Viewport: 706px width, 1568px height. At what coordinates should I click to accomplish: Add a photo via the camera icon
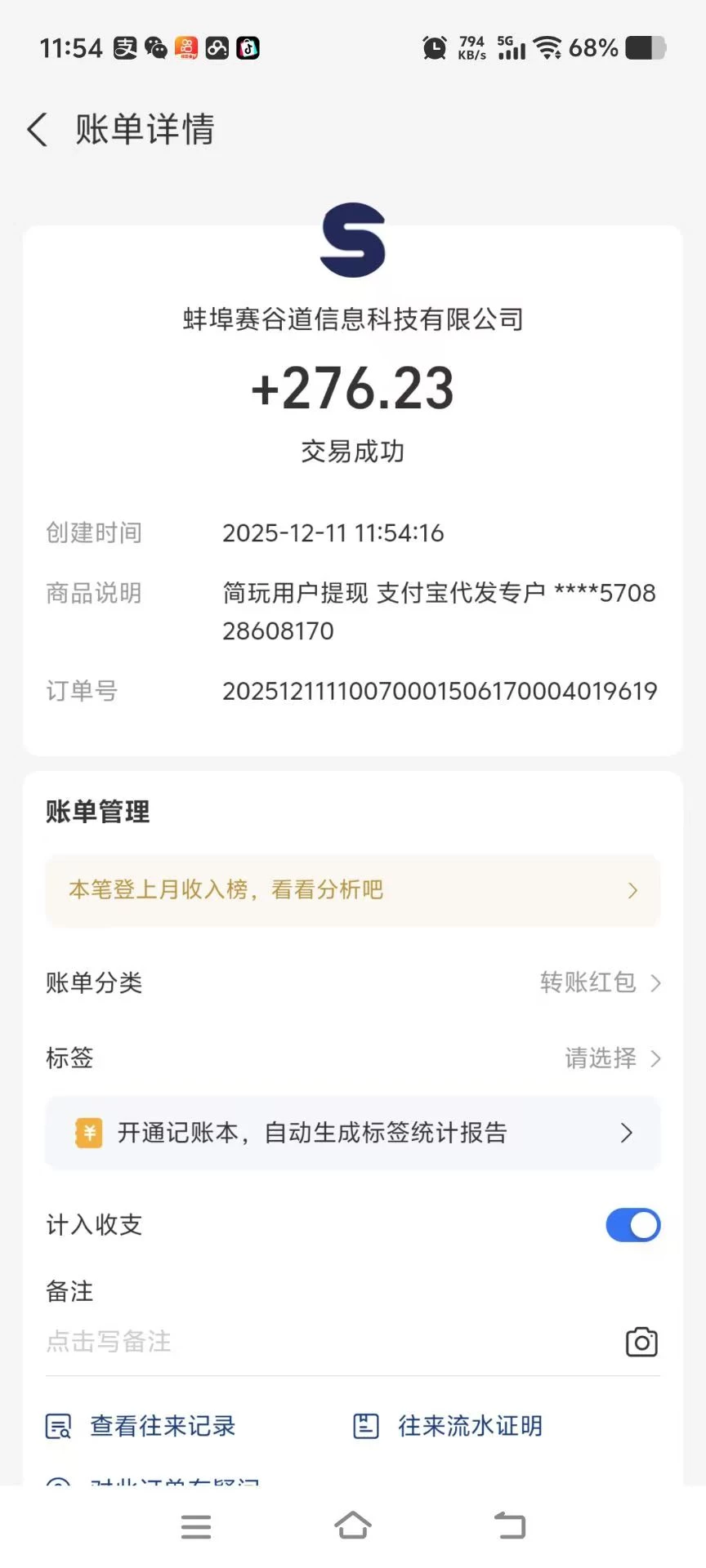click(641, 1342)
